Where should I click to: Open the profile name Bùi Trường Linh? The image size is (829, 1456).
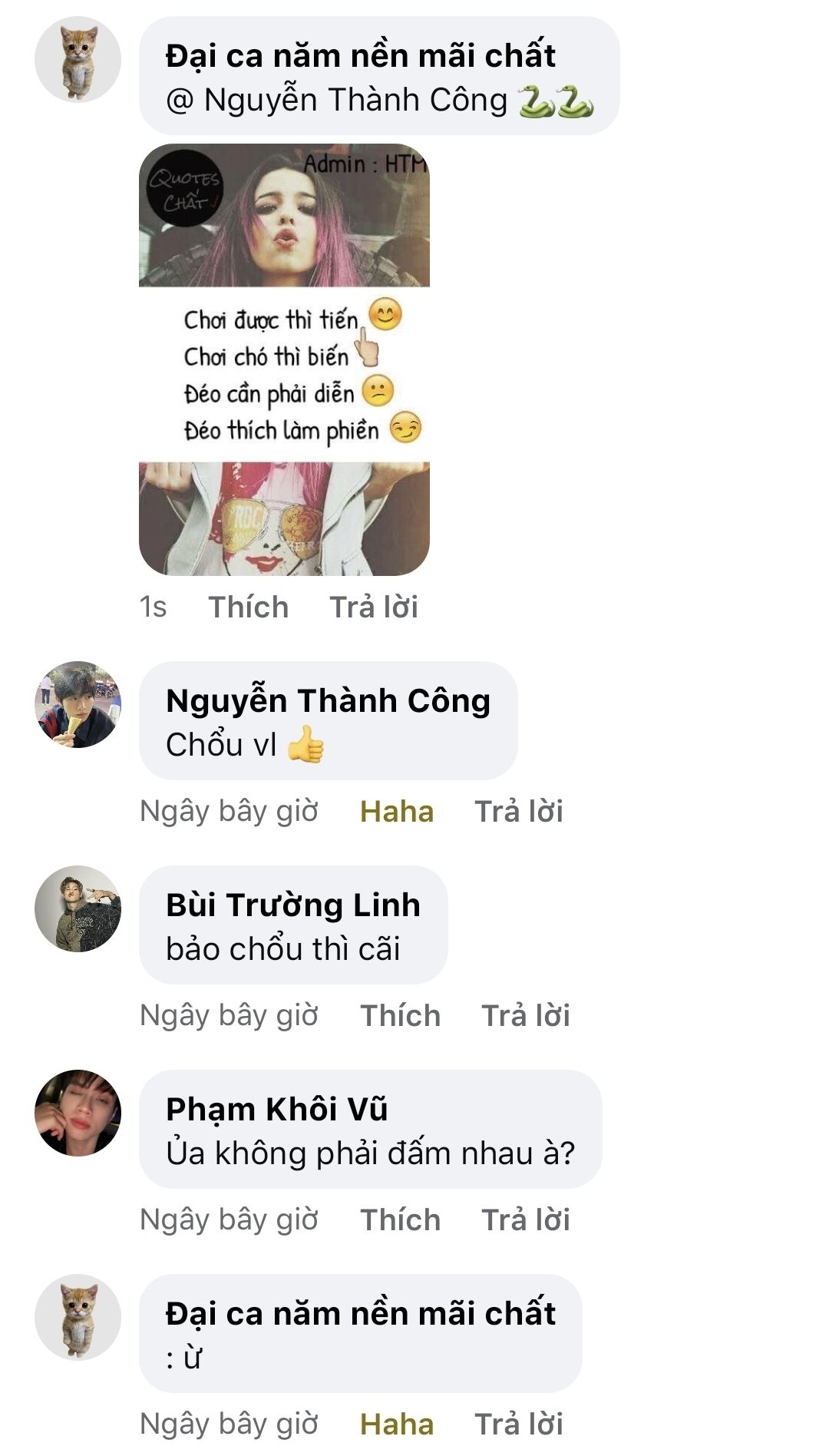(293, 905)
